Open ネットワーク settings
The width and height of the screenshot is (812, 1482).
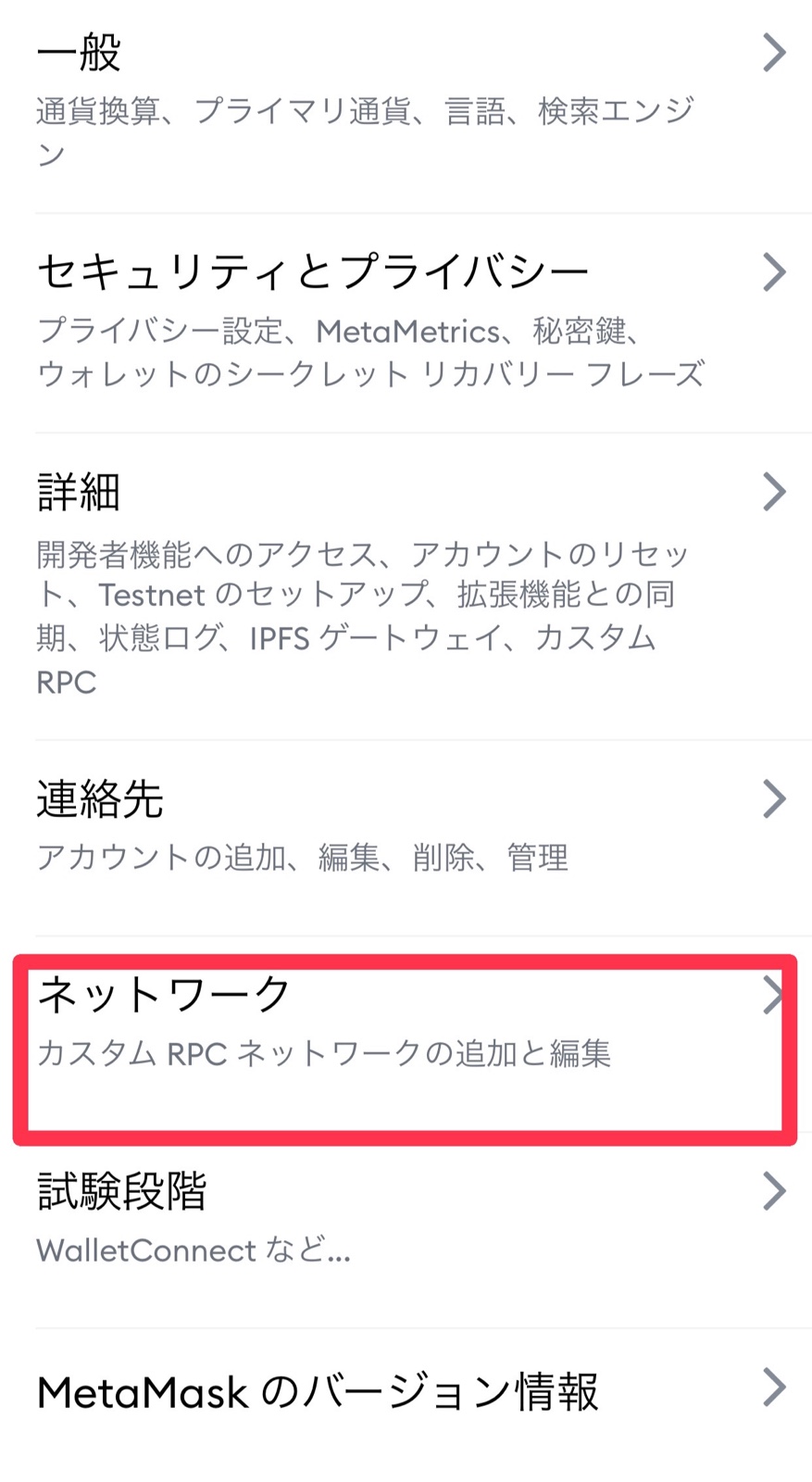pyautogui.click(x=406, y=1024)
